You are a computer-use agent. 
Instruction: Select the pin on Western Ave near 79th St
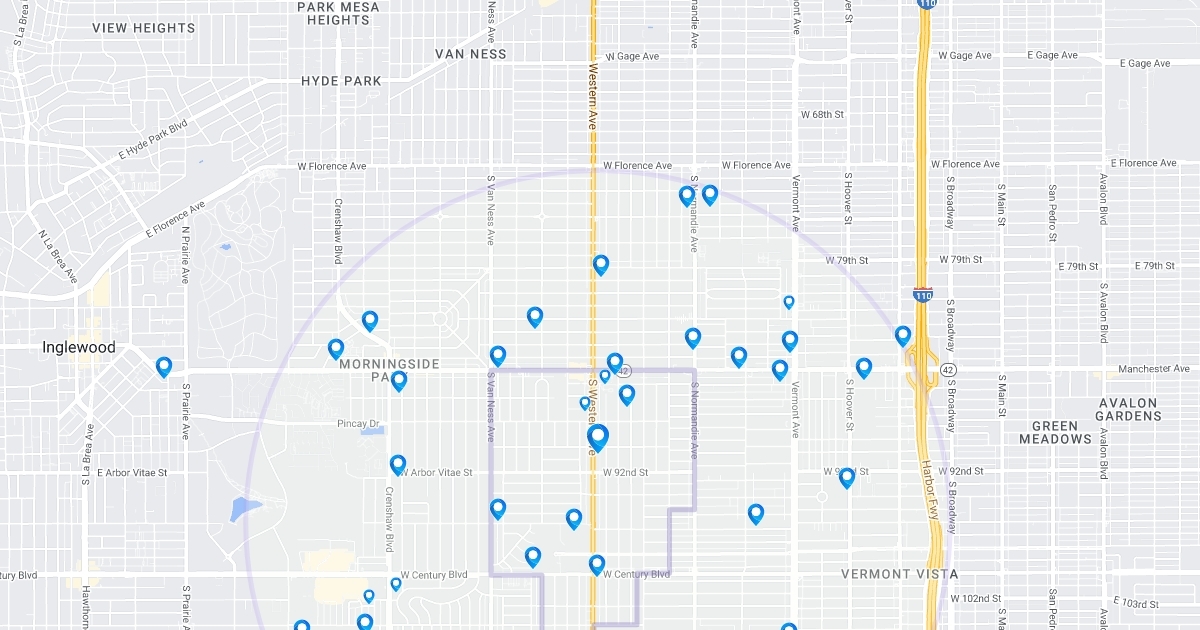click(x=601, y=265)
